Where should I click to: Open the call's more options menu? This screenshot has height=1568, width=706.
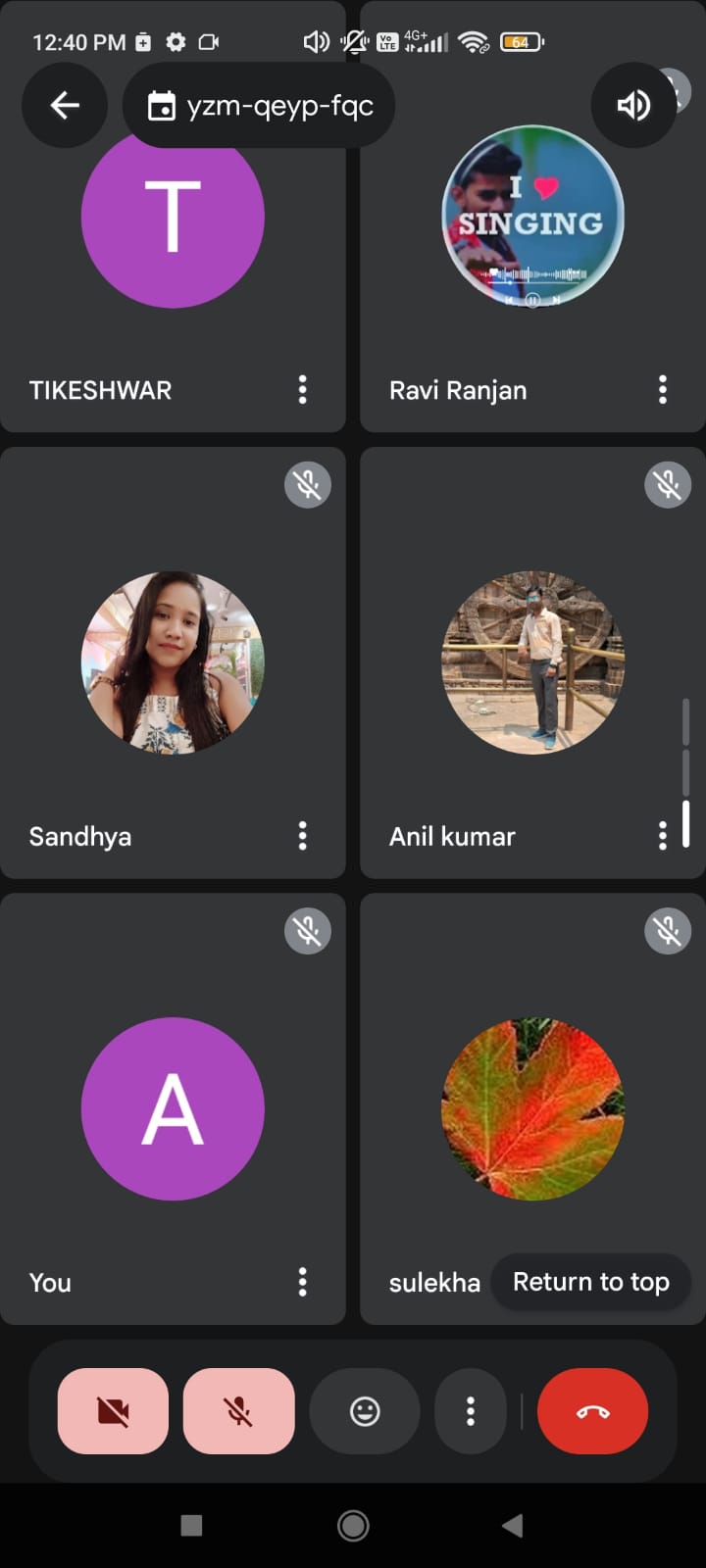pyautogui.click(x=471, y=1411)
